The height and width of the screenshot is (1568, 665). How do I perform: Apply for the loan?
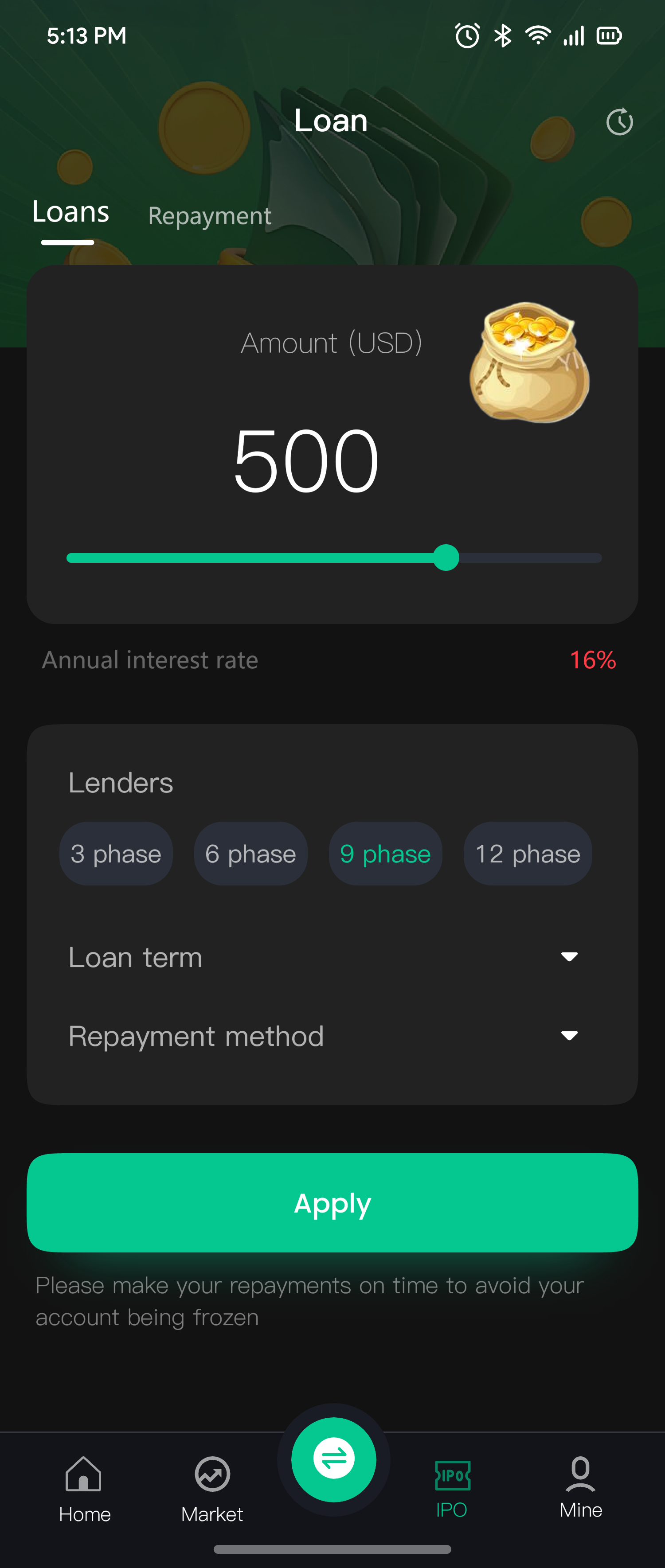[x=332, y=1203]
